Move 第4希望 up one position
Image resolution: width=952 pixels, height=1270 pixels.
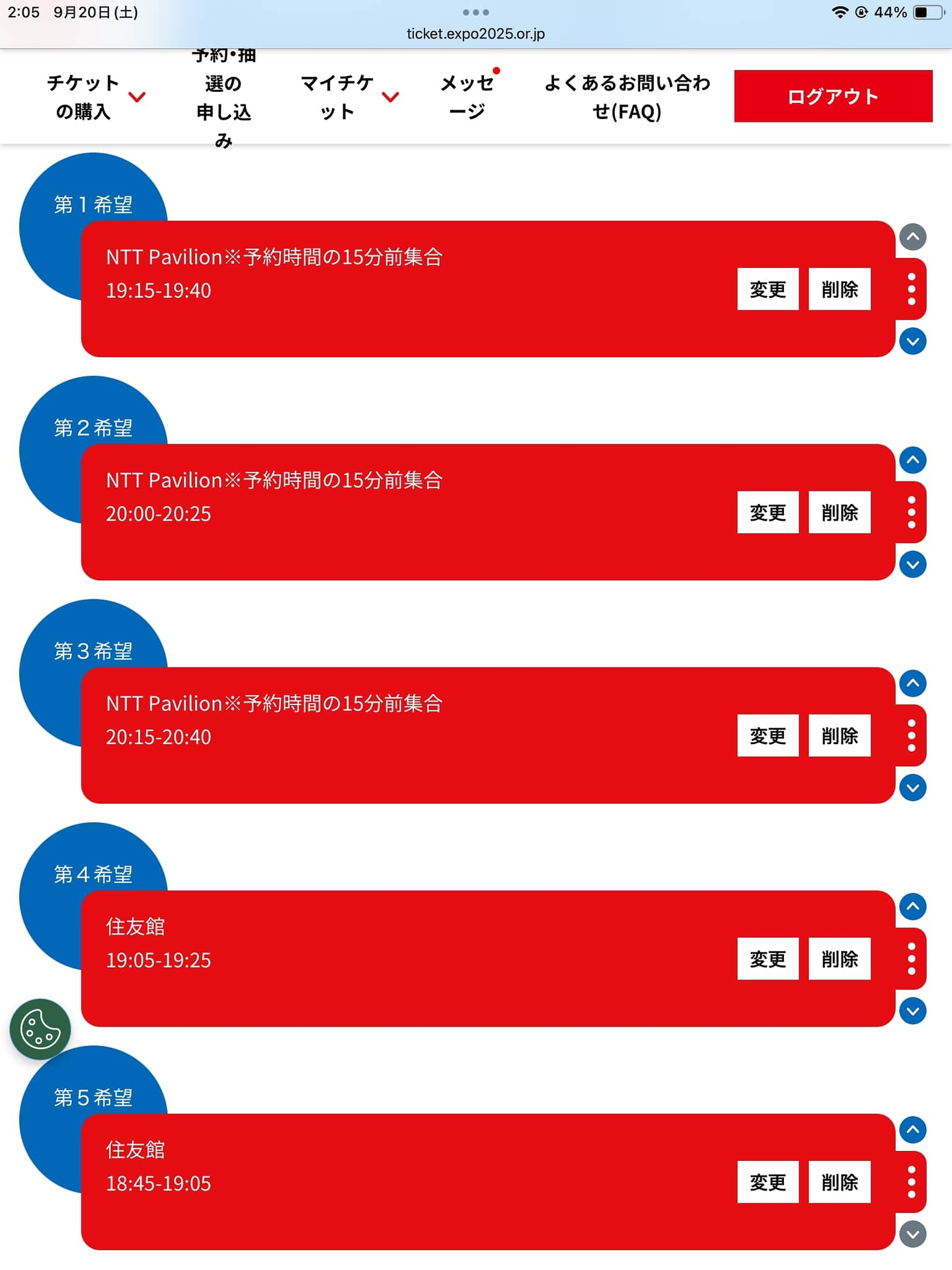click(912, 907)
